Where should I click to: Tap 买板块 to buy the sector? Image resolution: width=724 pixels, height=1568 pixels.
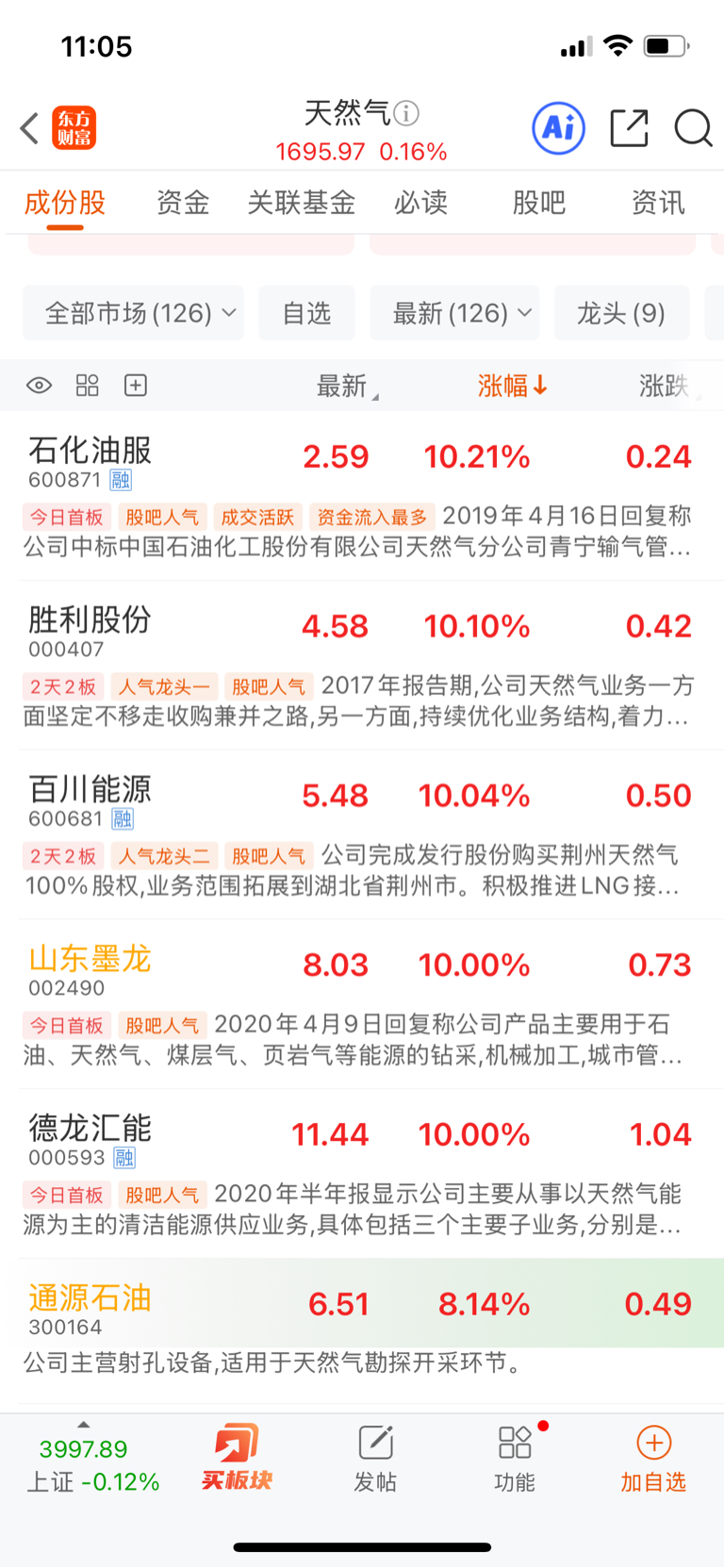pyautogui.click(x=236, y=1458)
